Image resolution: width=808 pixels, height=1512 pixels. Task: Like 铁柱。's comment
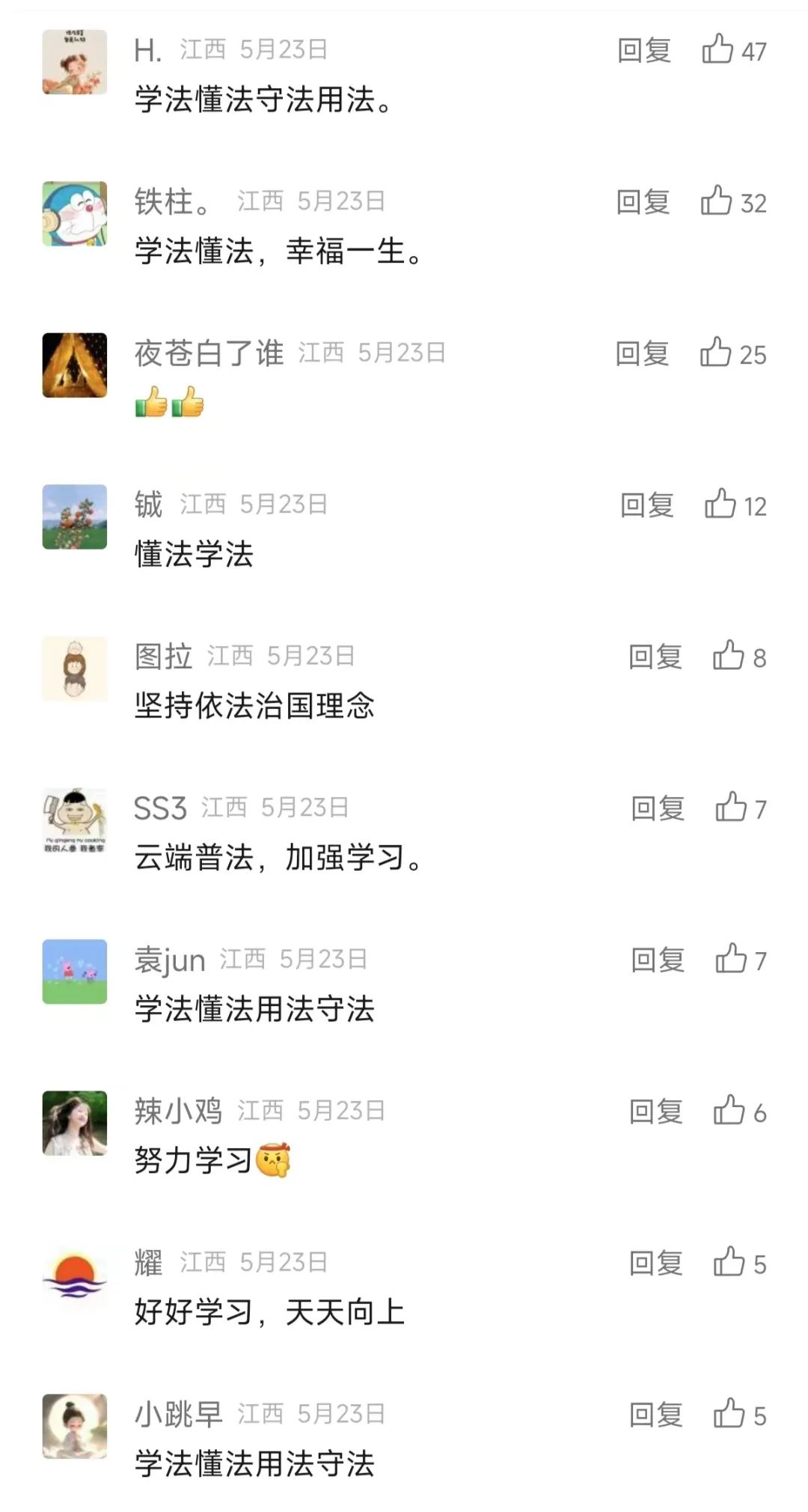(717, 201)
